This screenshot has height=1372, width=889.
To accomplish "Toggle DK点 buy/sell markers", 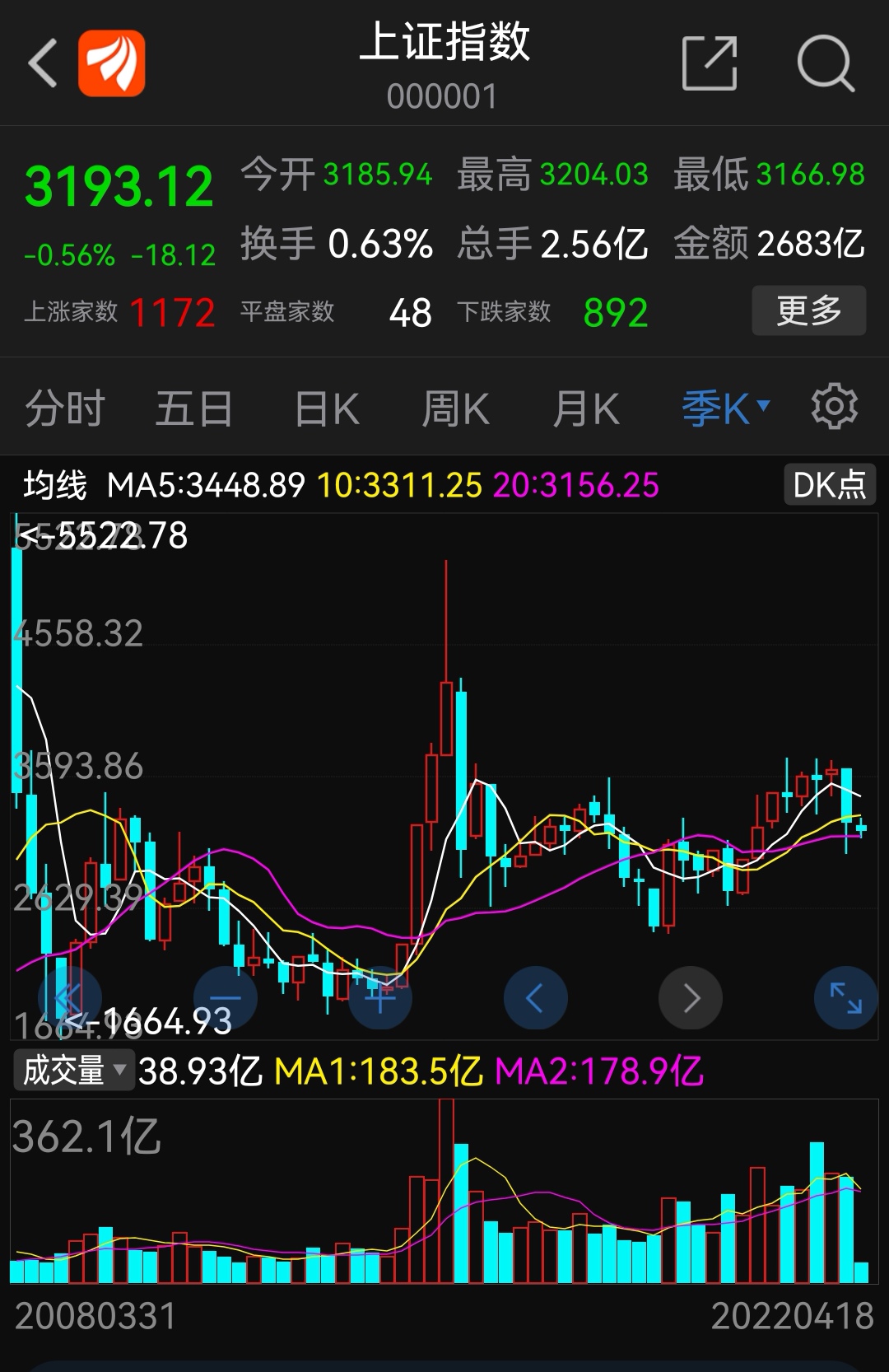I will [829, 485].
